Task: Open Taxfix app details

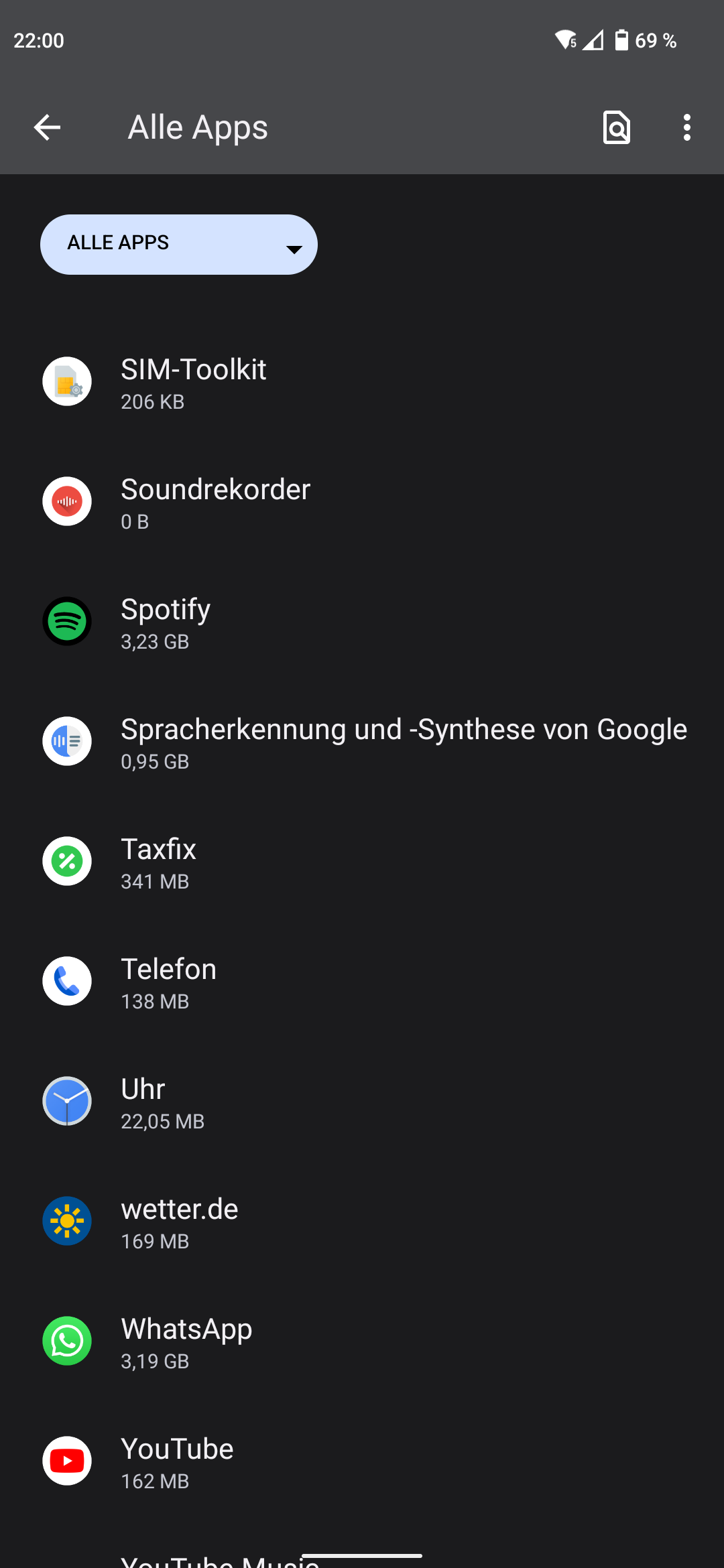Action: click(x=362, y=862)
